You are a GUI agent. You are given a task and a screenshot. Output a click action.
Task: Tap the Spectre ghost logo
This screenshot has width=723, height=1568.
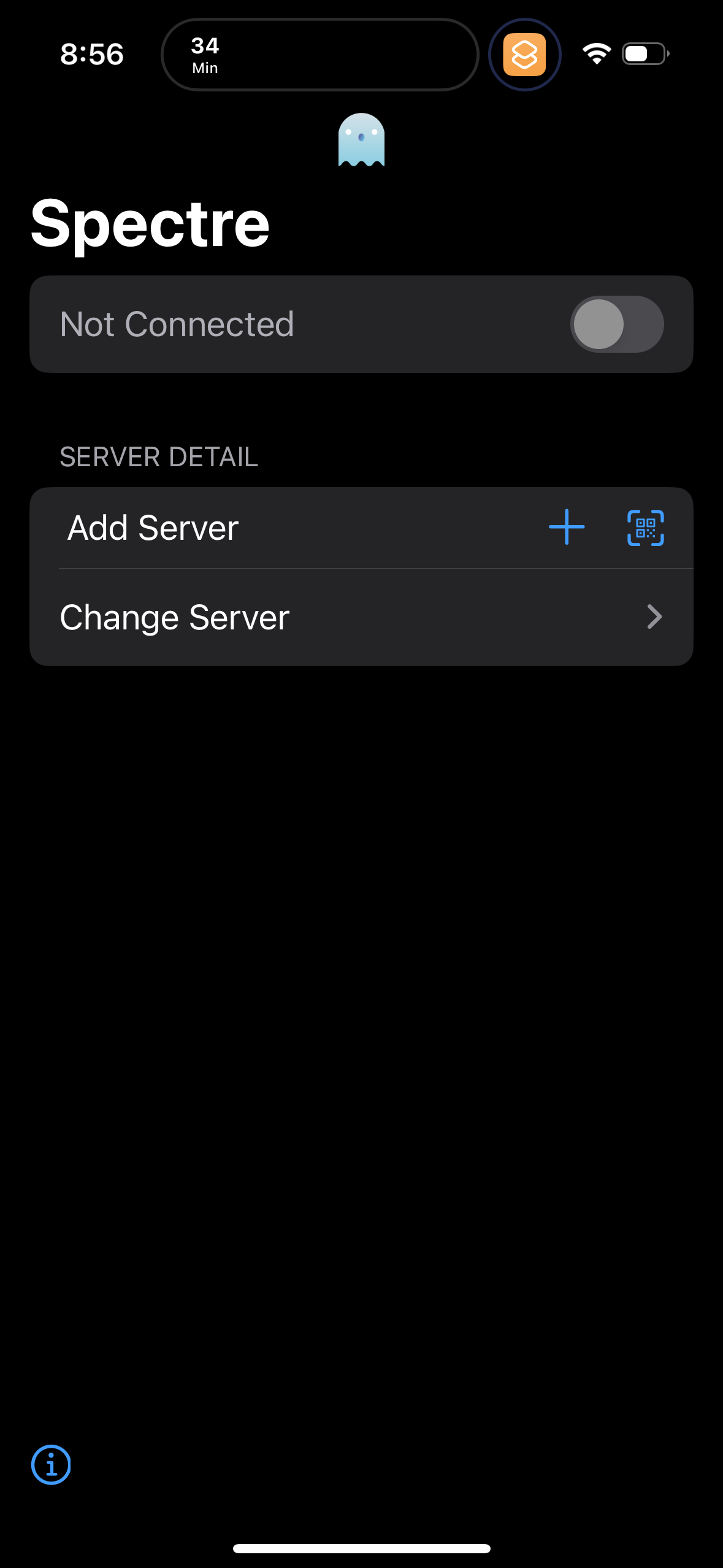click(x=361, y=141)
